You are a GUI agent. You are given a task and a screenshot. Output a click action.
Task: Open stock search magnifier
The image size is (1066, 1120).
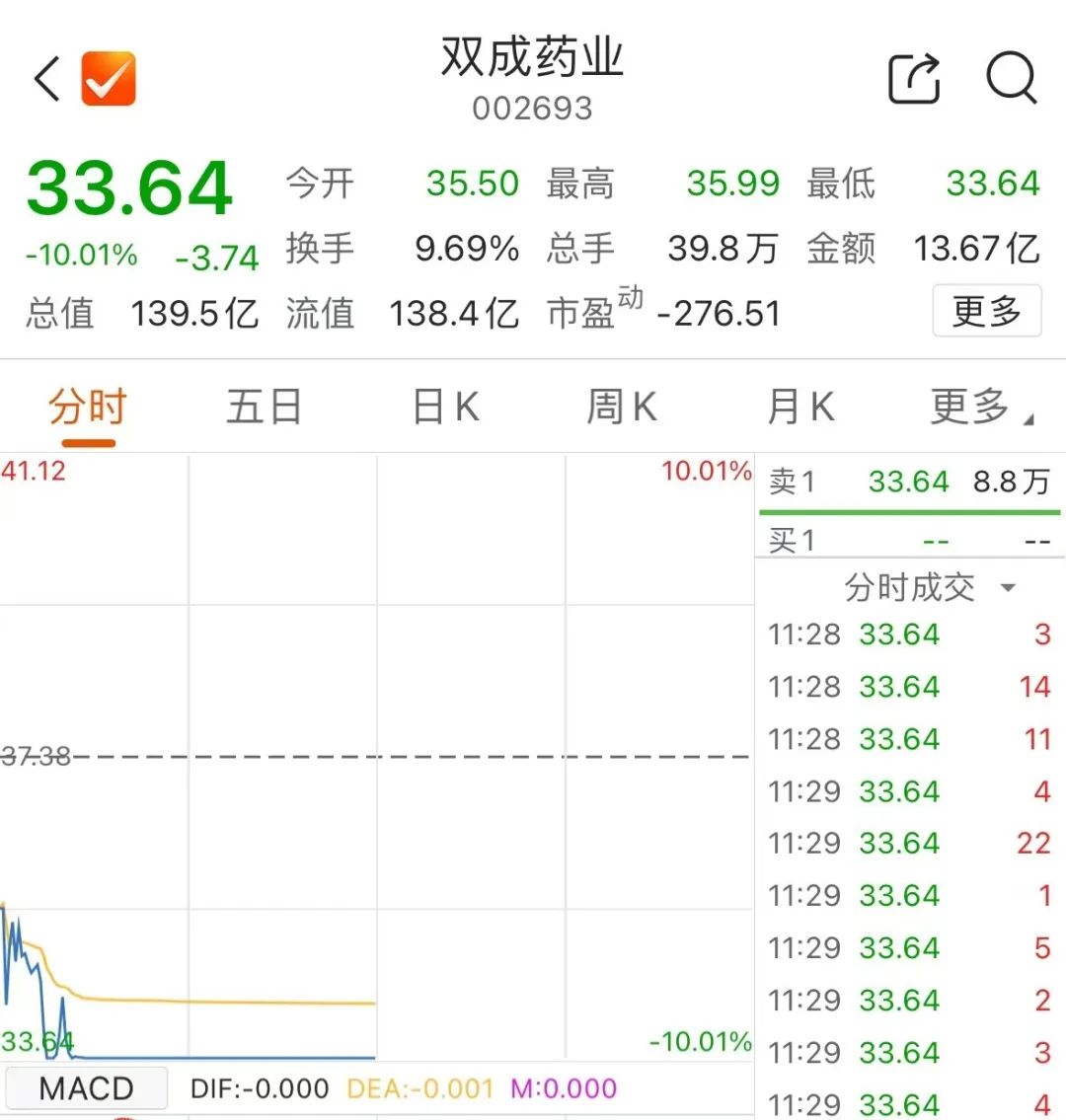click(1012, 78)
